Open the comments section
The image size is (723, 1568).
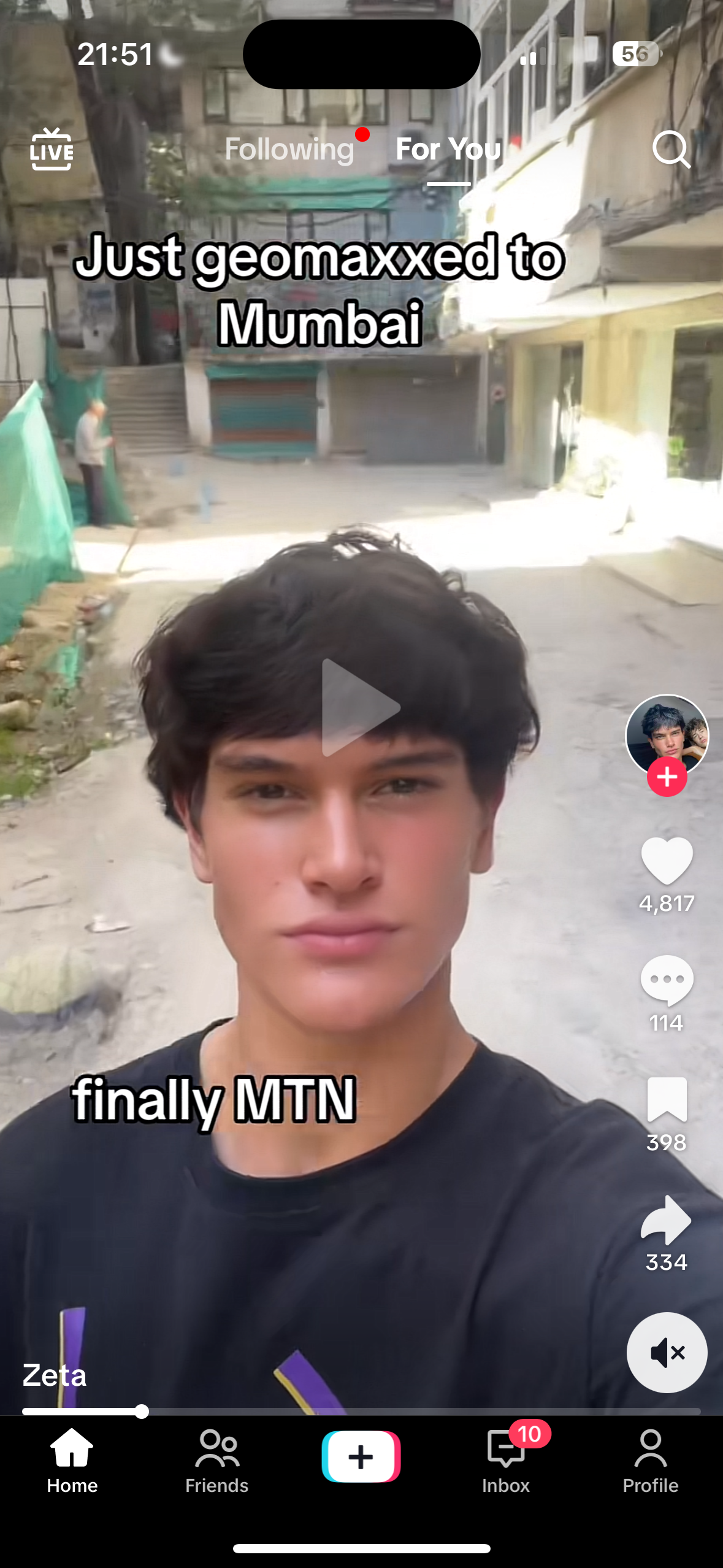click(x=667, y=980)
